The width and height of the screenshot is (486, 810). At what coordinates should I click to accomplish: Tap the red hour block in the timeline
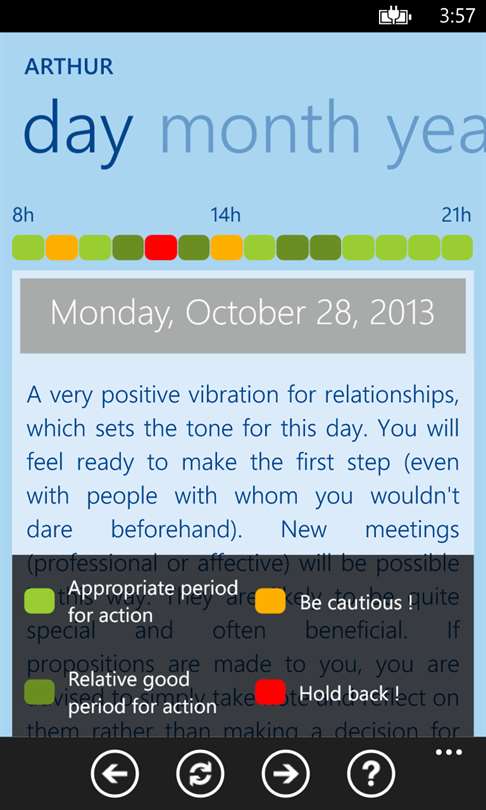tap(161, 247)
